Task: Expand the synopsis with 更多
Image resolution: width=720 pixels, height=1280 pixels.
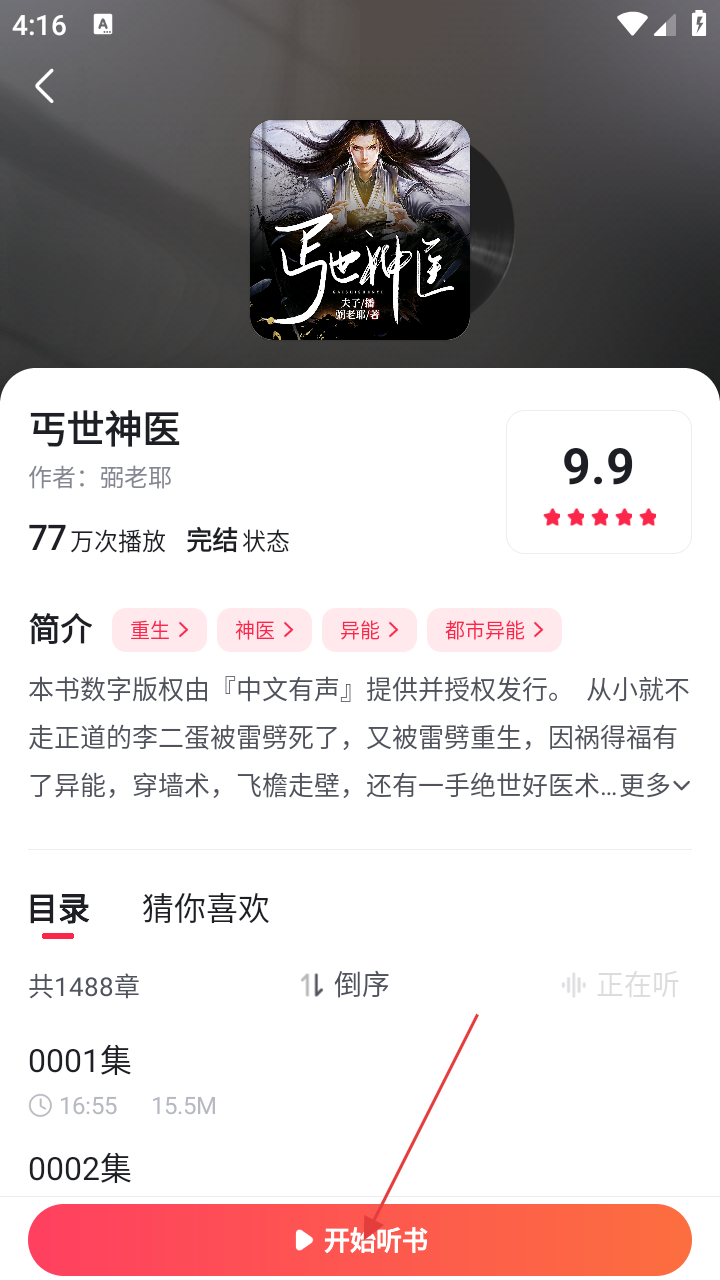Action: coord(655,786)
